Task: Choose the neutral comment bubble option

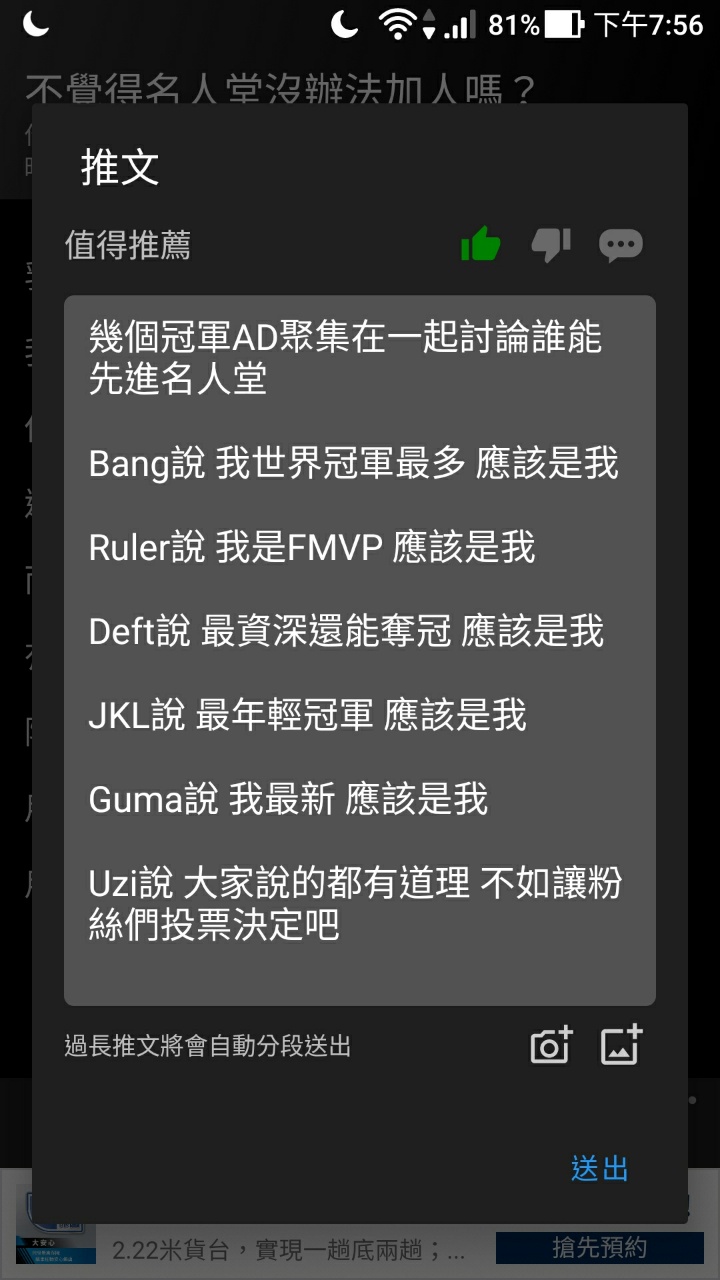Action: click(x=620, y=245)
